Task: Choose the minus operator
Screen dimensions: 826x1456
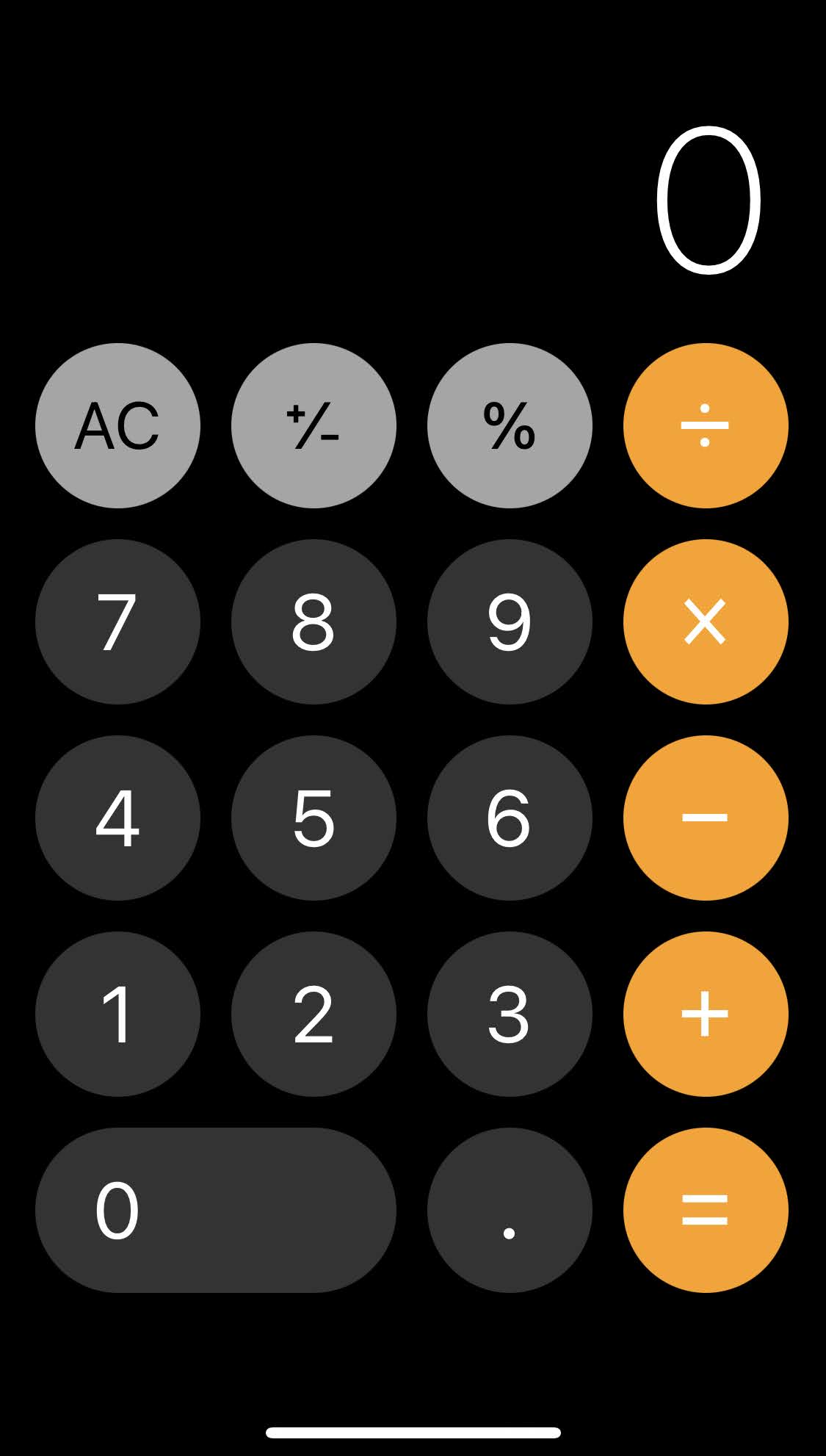Action: (706, 818)
